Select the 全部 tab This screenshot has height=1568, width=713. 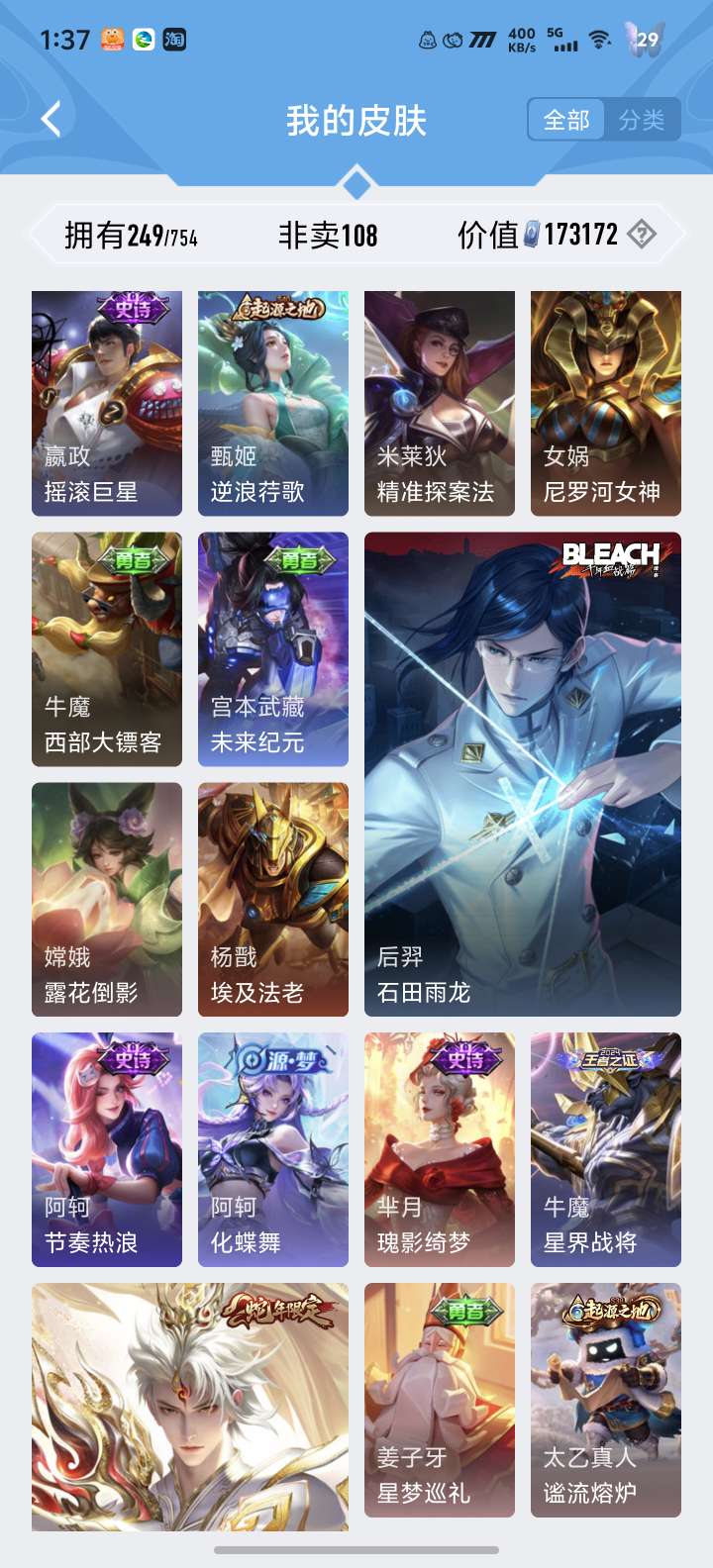click(566, 121)
